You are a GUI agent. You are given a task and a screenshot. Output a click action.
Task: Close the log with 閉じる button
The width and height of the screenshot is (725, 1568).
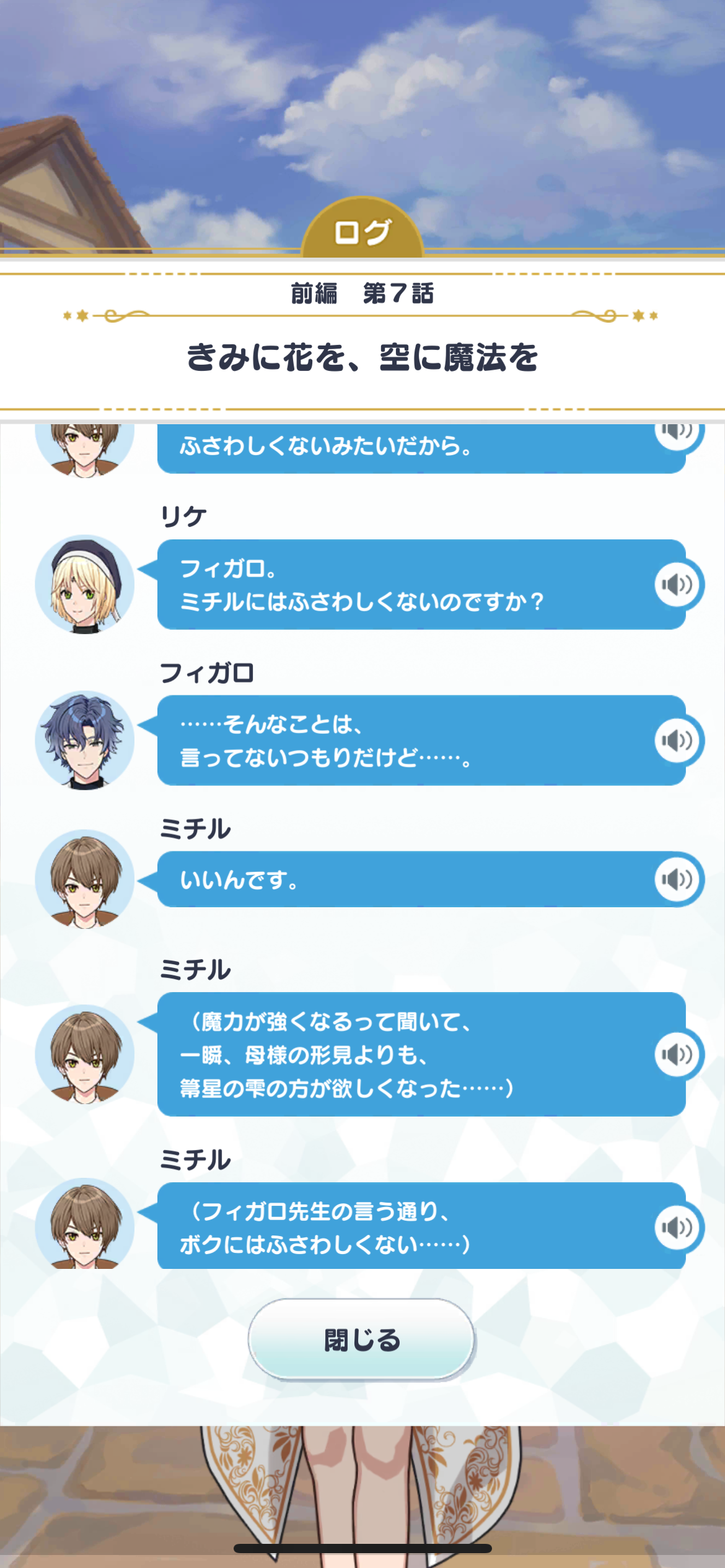point(362,1339)
